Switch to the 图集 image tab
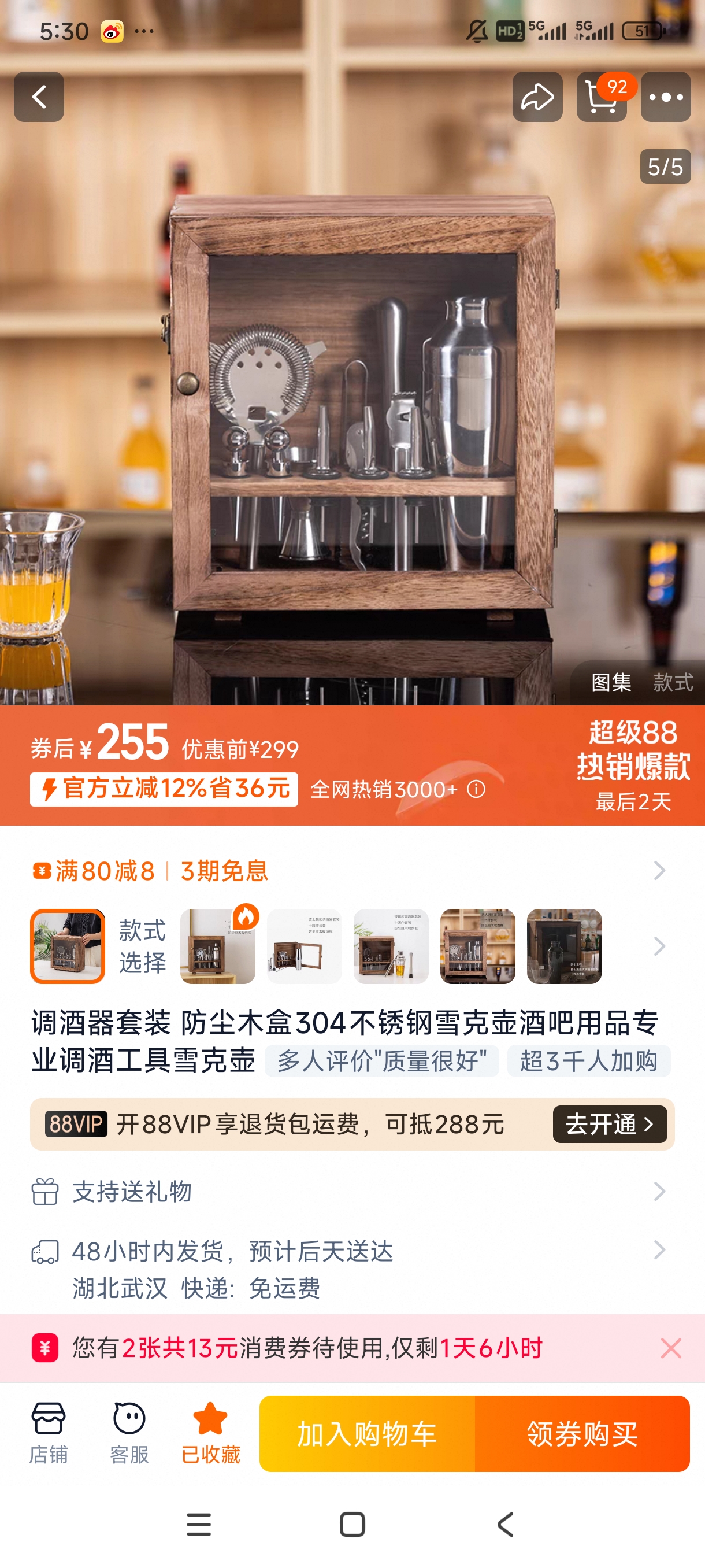 pyautogui.click(x=611, y=682)
